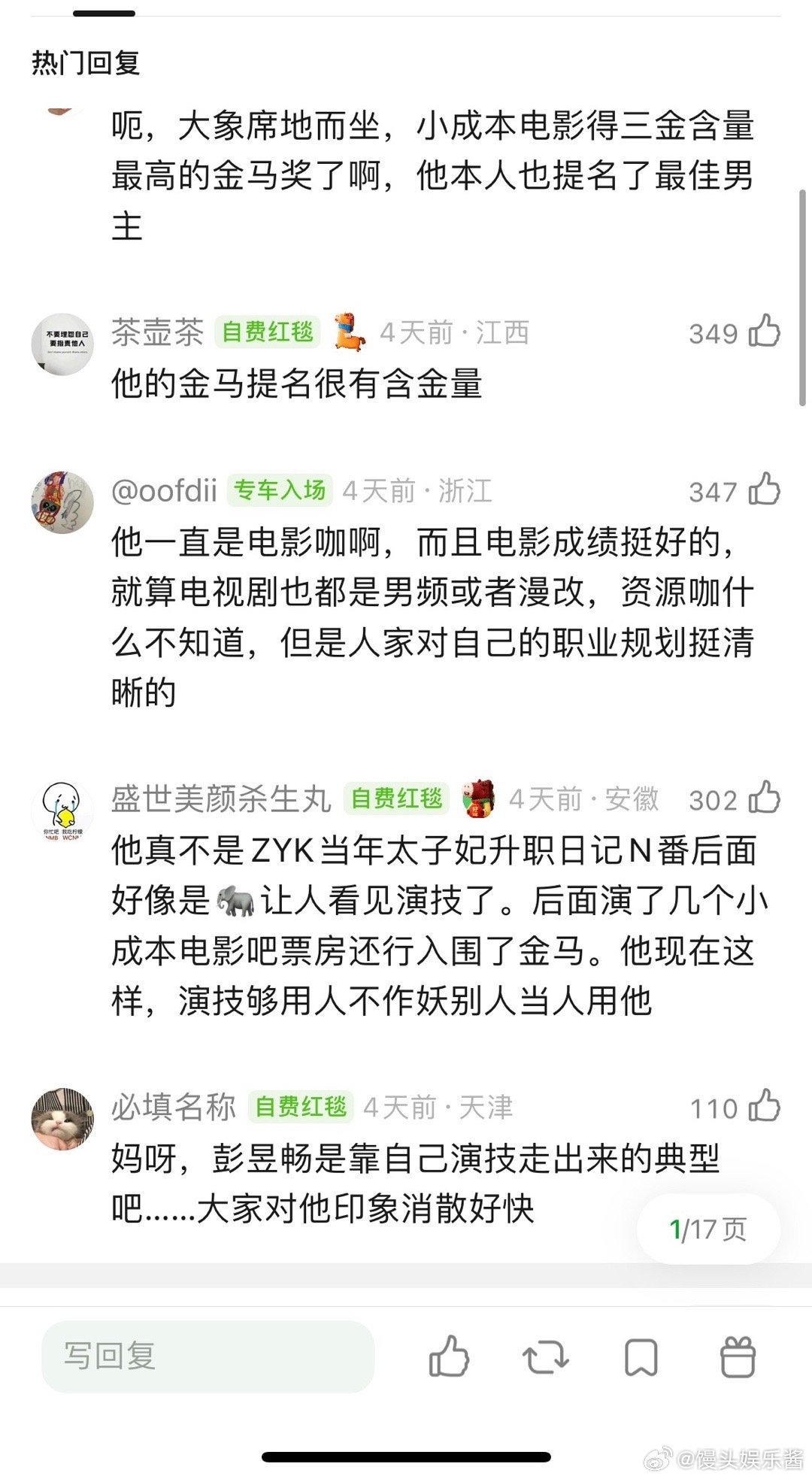The height and width of the screenshot is (1479, 812).
Task: Tap the 专车入场 badge next to @oofdii
Action: coord(281,491)
